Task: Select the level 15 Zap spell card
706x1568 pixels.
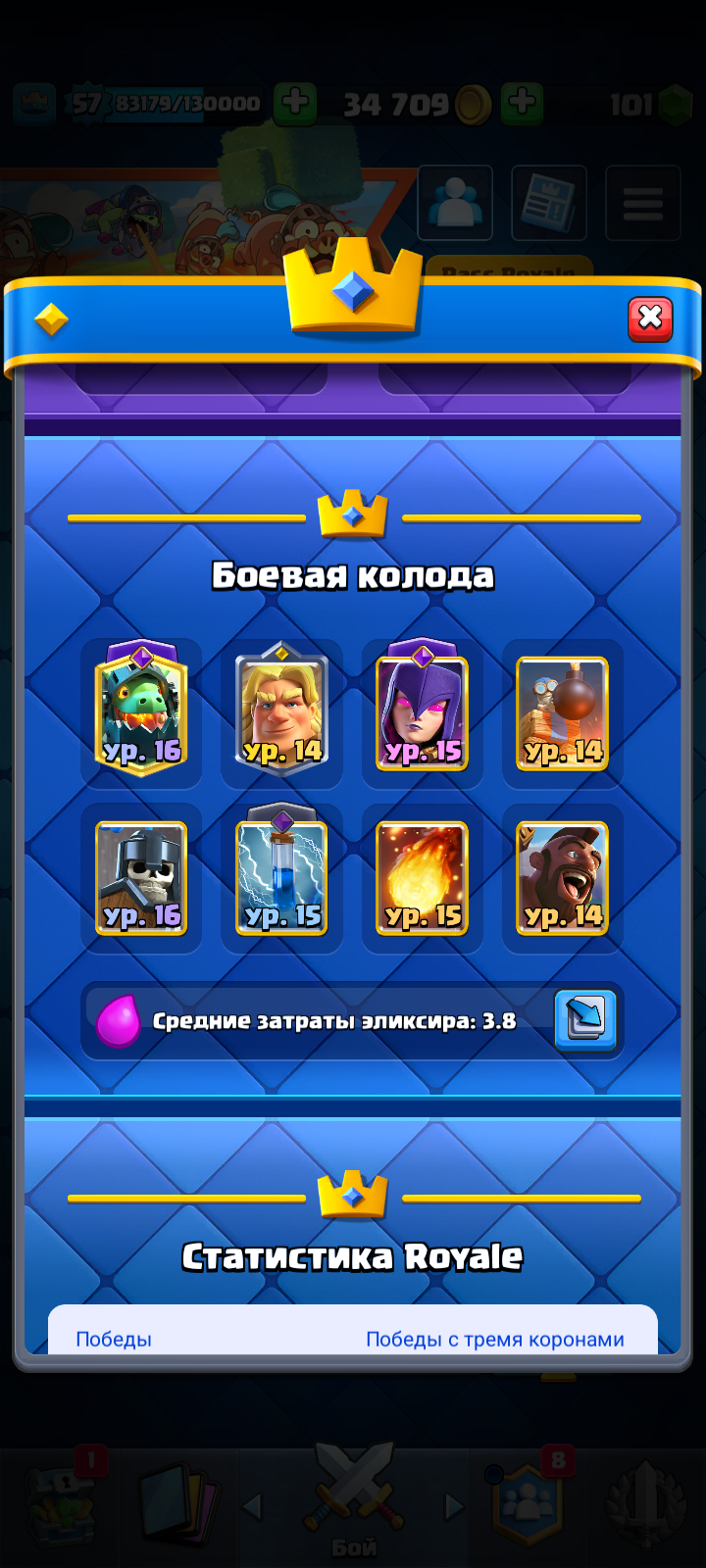Action: 281,877
